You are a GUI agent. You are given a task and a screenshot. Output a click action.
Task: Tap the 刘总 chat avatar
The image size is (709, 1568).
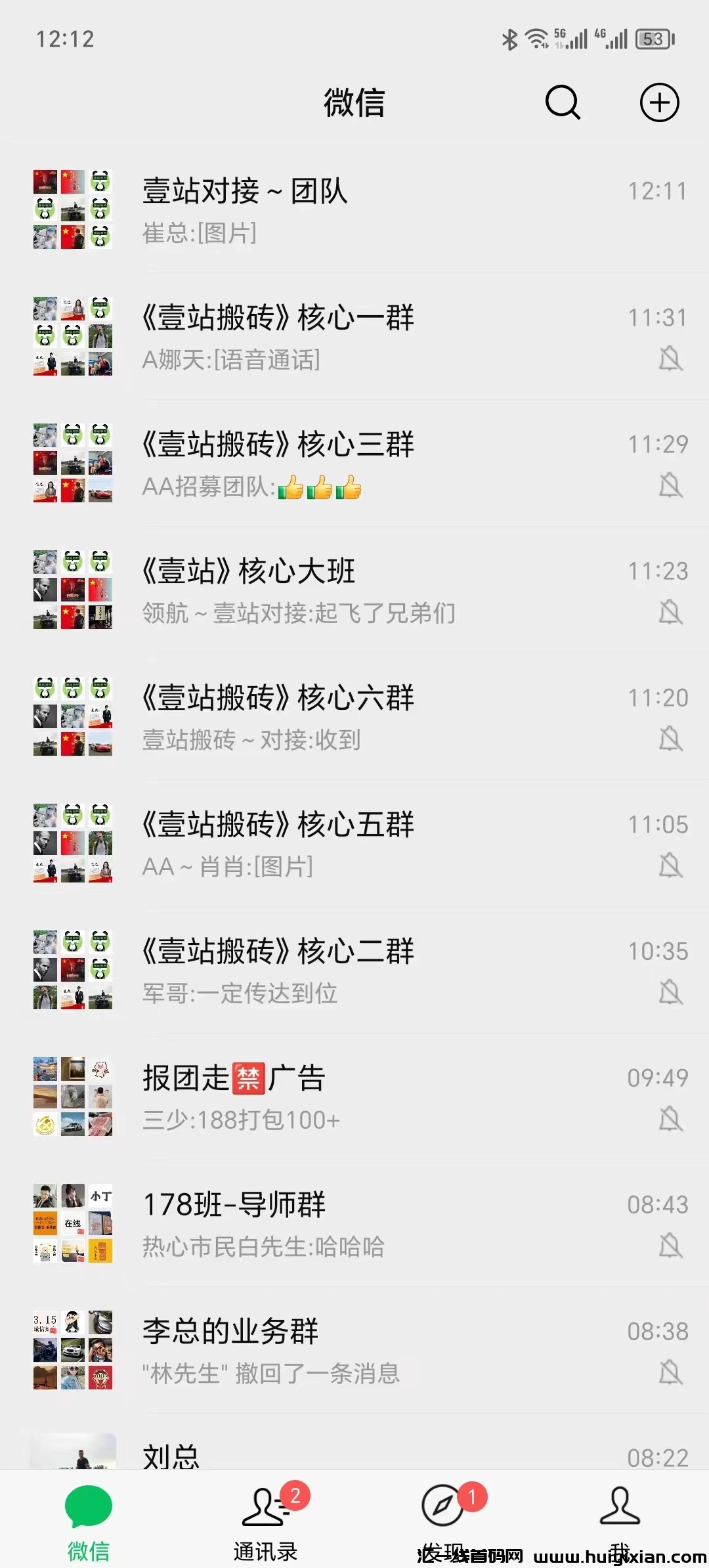click(x=72, y=1454)
